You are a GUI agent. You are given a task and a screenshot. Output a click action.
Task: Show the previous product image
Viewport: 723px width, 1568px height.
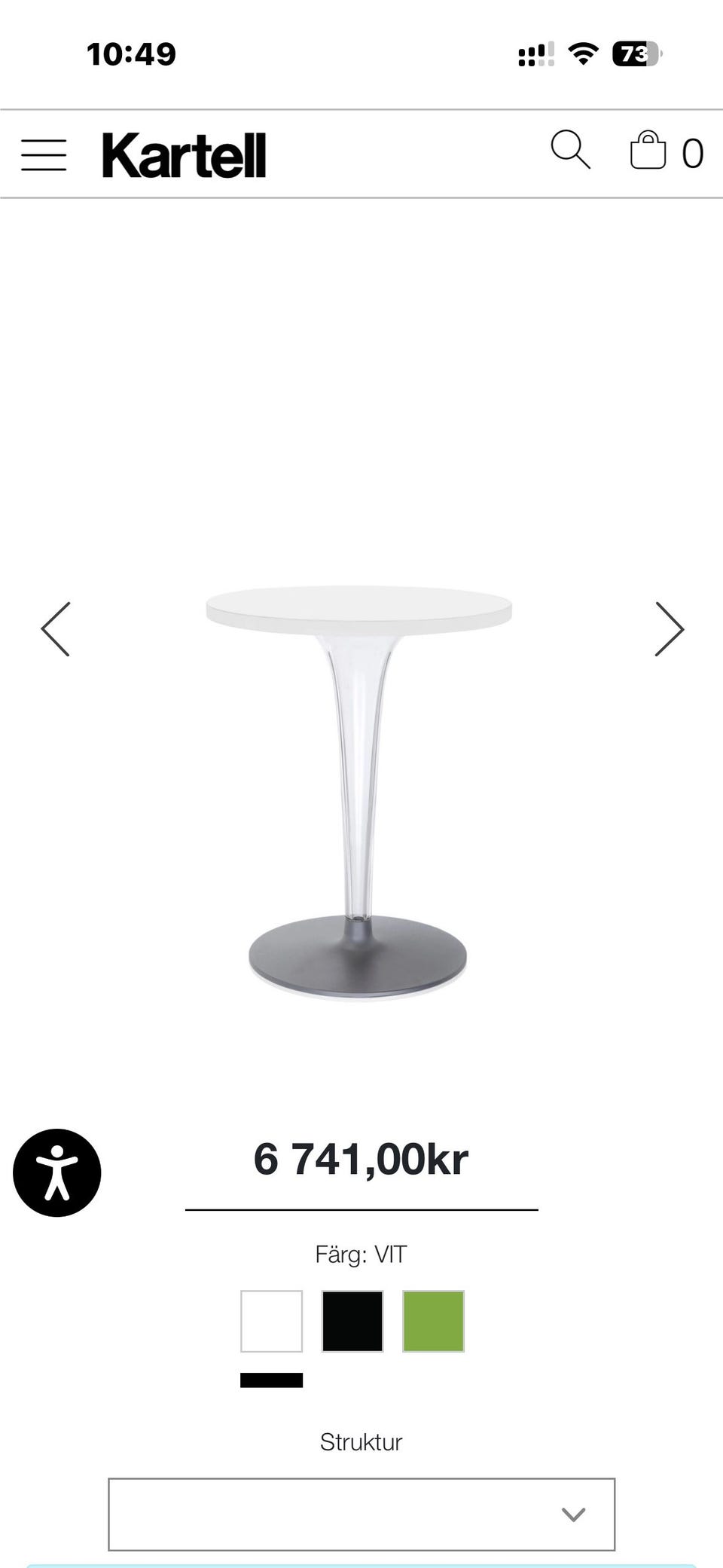[56, 629]
